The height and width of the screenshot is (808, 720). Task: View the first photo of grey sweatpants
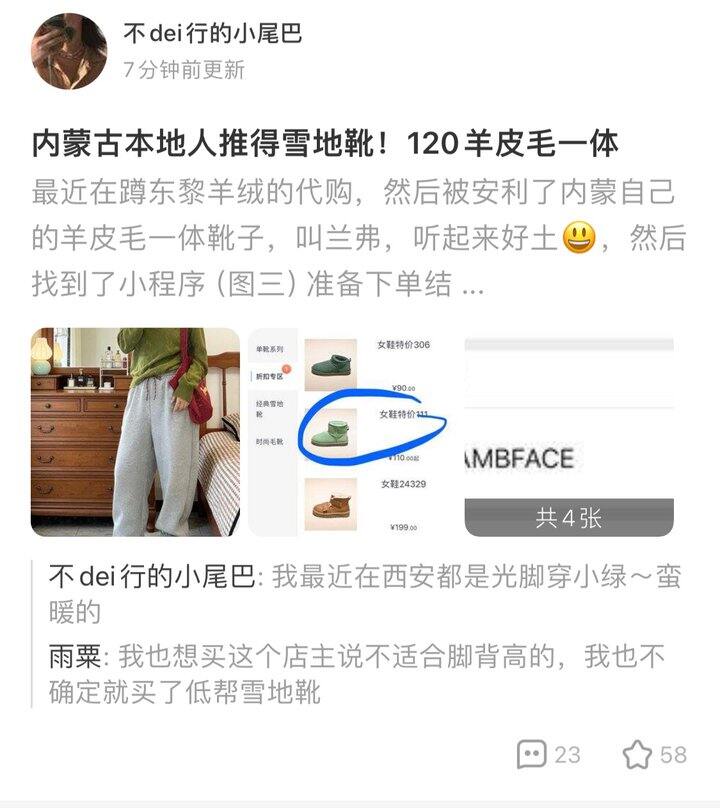pos(135,432)
